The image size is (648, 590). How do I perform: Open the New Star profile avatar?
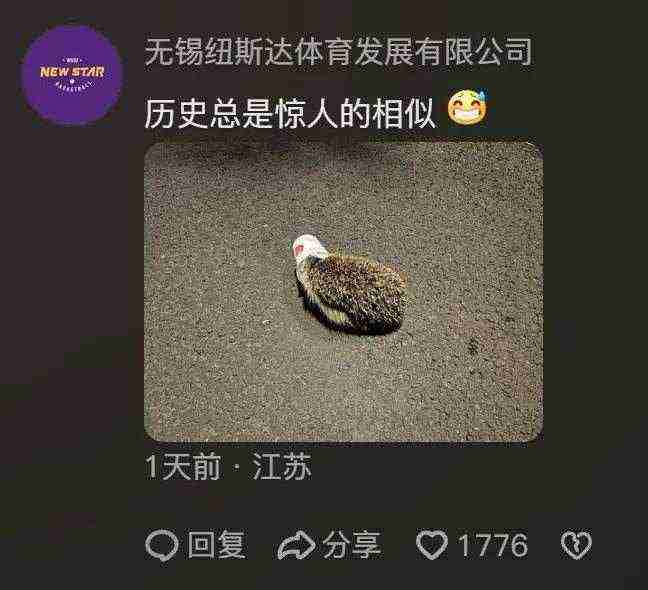(x=72, y=74)
